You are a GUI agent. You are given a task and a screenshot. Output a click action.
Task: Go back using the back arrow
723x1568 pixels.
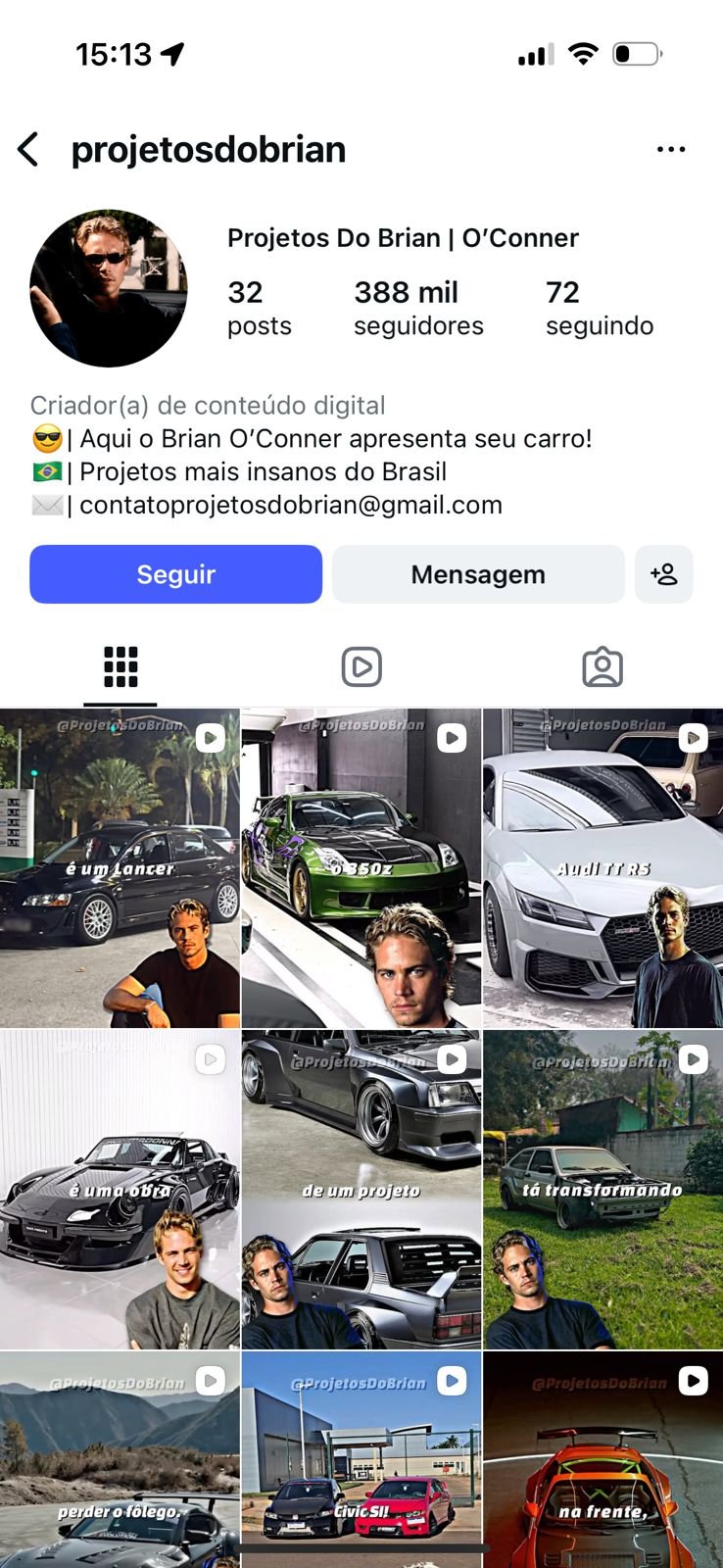[x=29, y=150]
